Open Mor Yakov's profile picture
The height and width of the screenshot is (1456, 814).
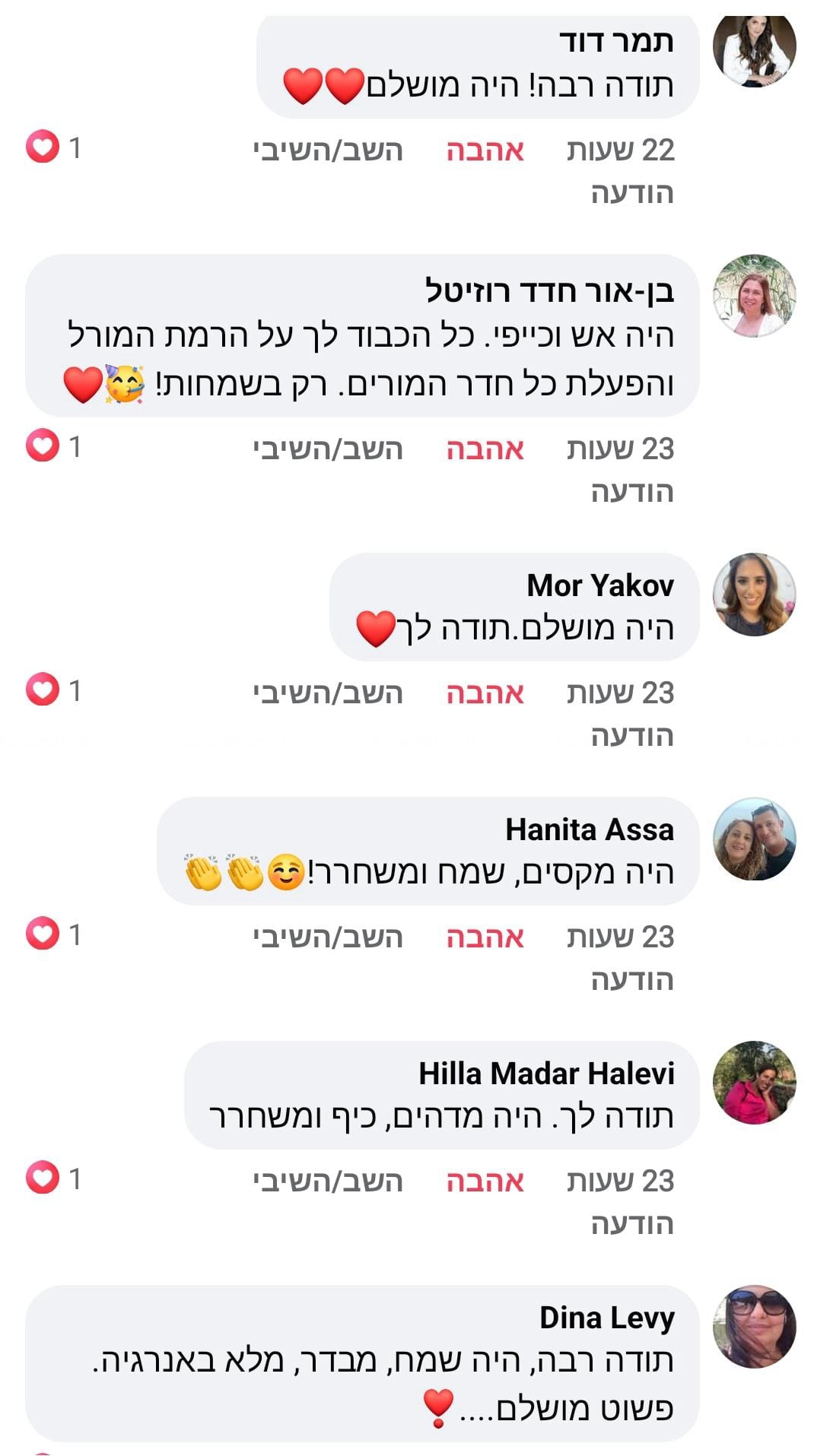point(753,595)
